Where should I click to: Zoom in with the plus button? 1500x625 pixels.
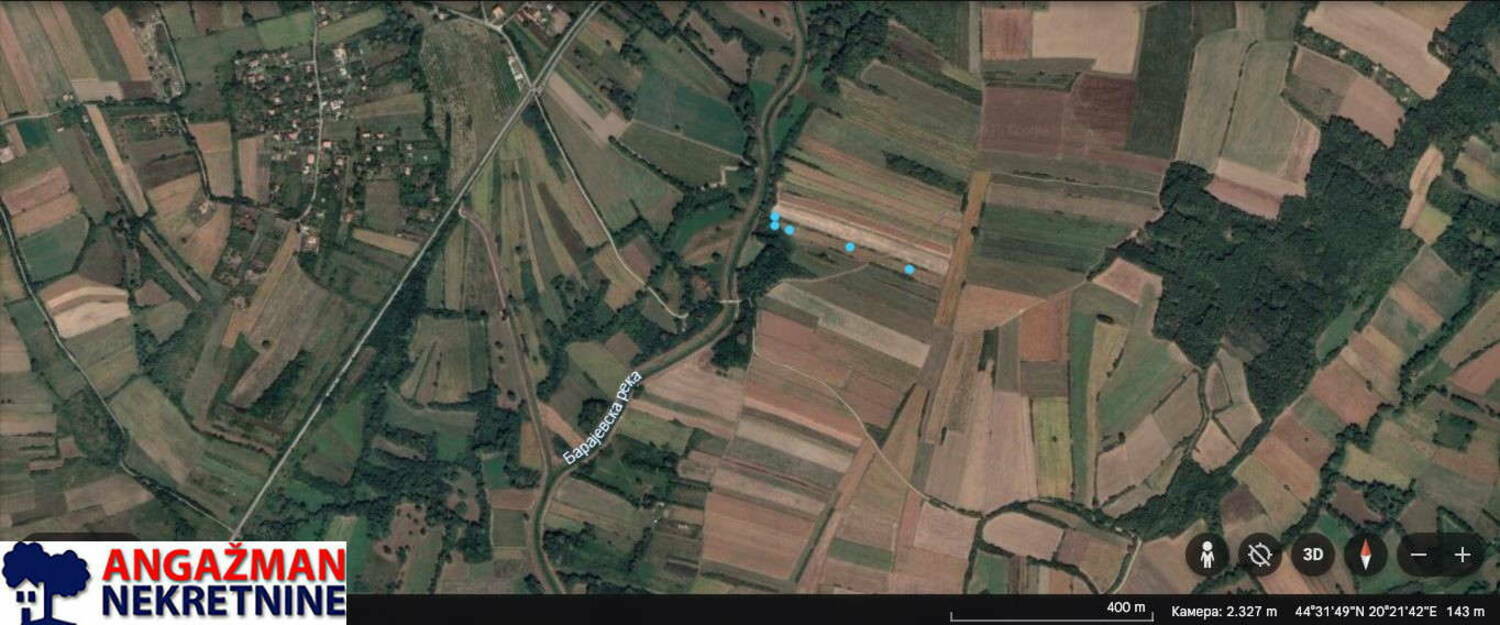tap(1463, 554)
